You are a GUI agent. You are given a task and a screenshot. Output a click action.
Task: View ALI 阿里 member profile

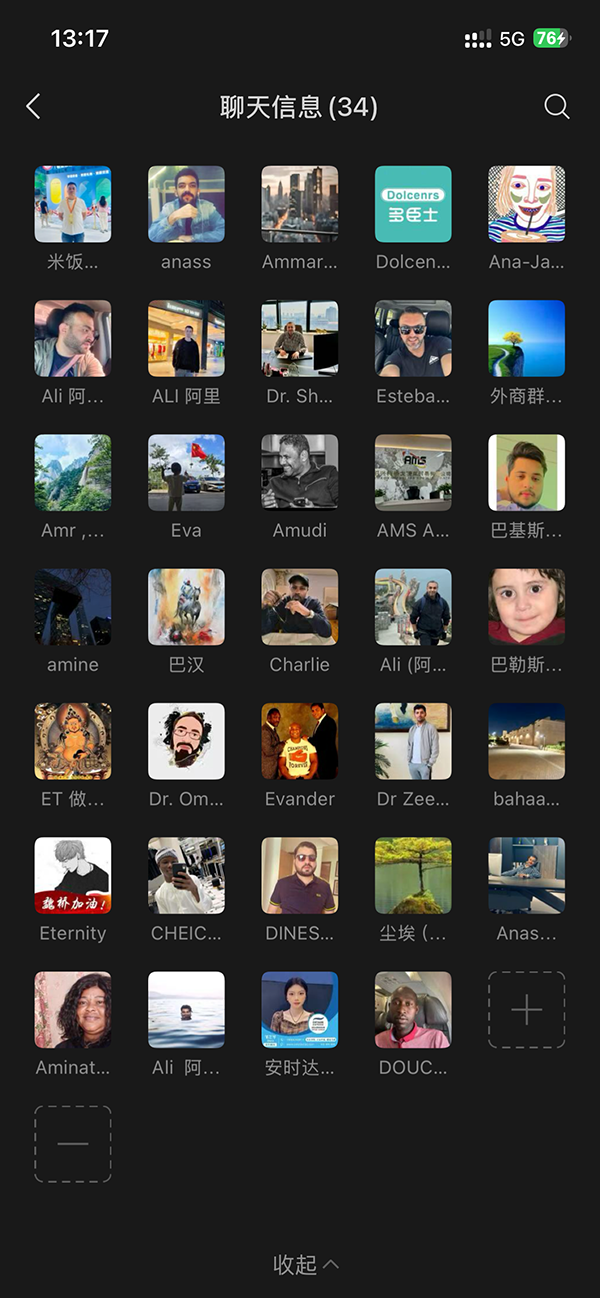(x=186, y=338)
